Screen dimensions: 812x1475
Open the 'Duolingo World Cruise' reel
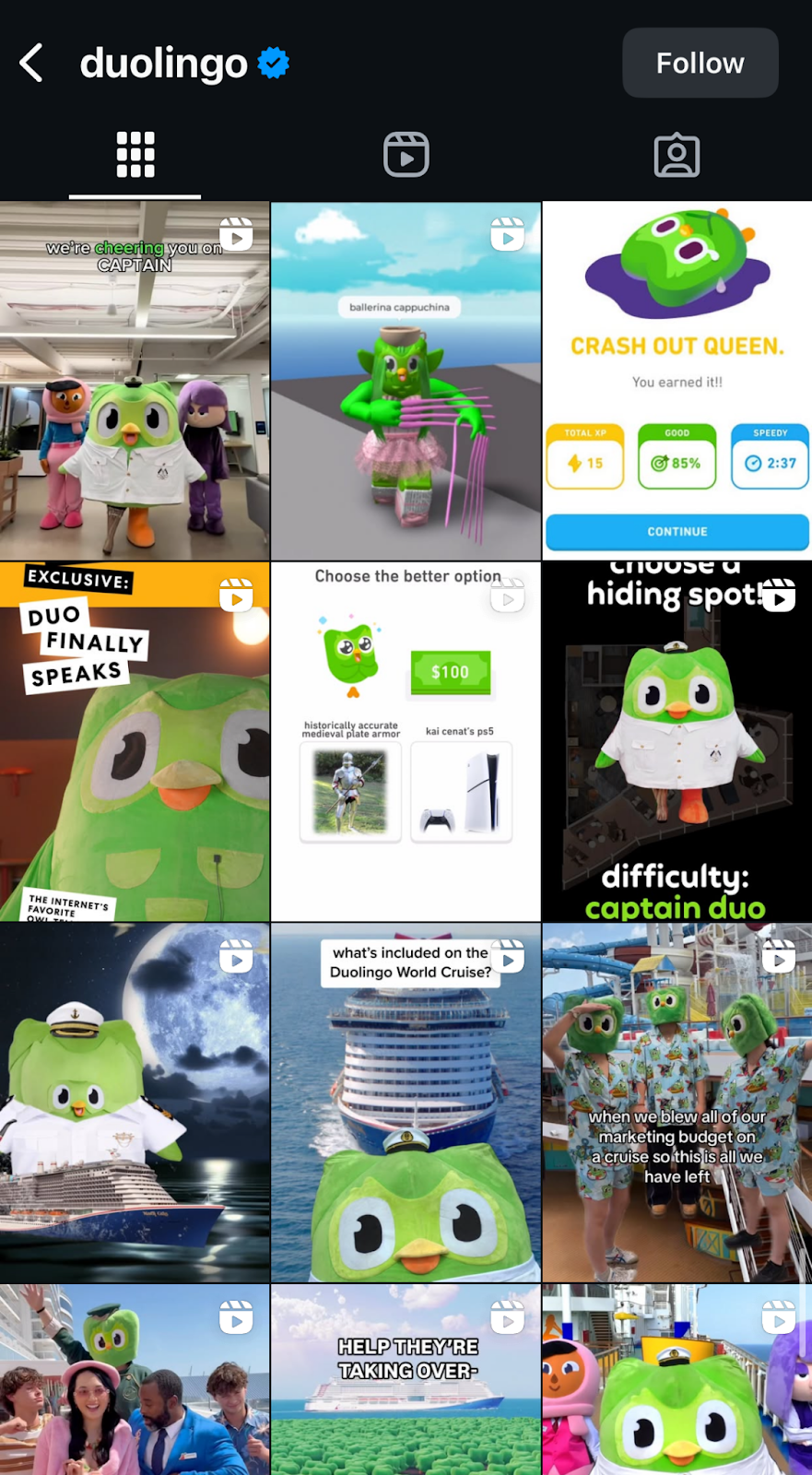pos(406,1103)
